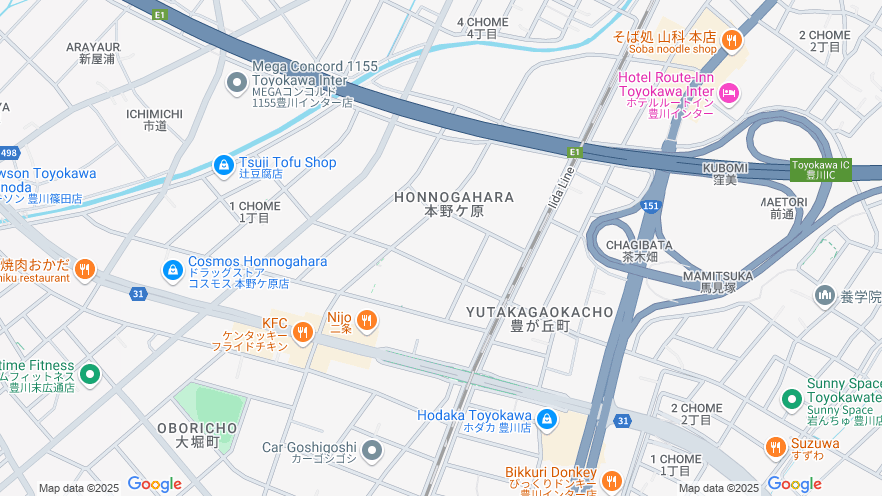
Task: Select the Anytime Fitness marker
Action: pos(90,375)
